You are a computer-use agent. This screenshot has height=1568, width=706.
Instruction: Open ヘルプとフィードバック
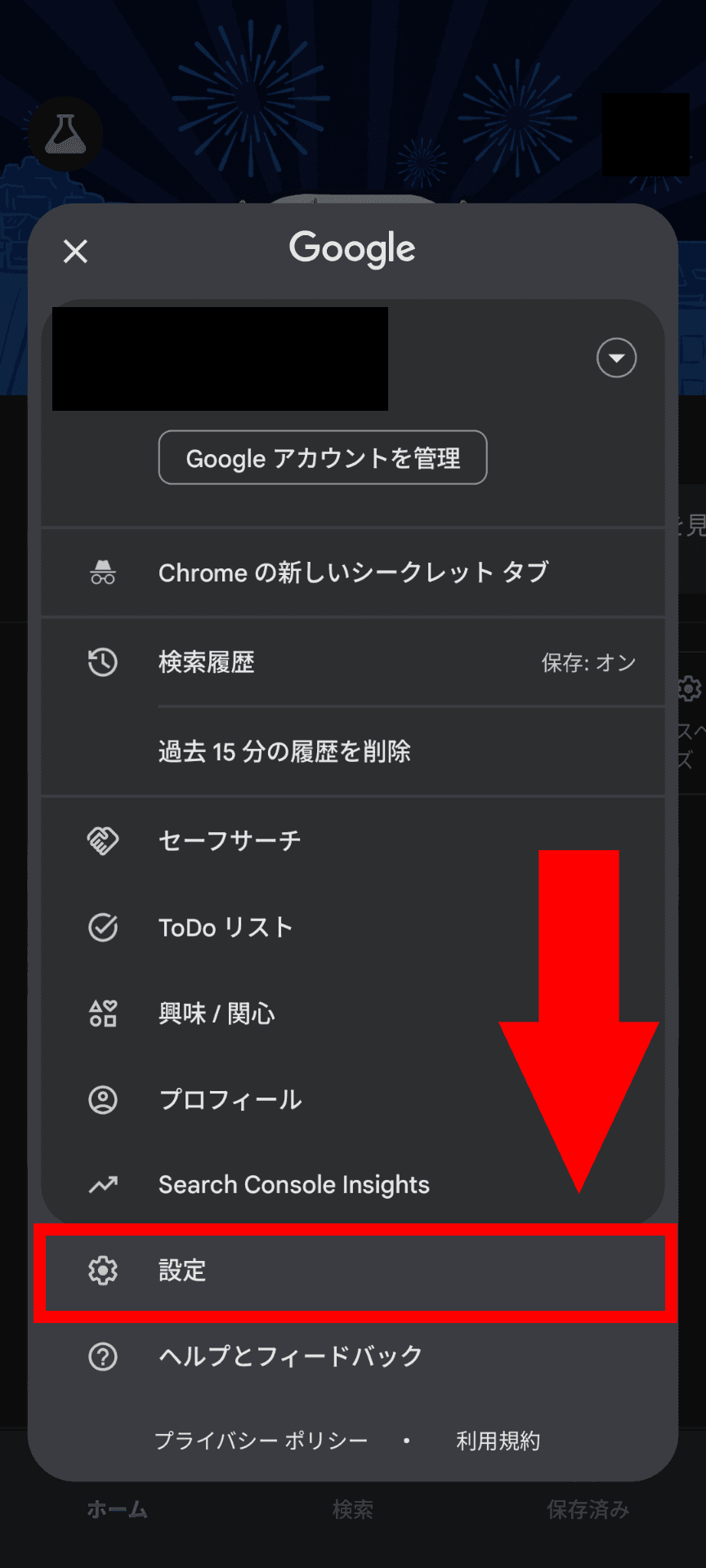pos(353,1356)
